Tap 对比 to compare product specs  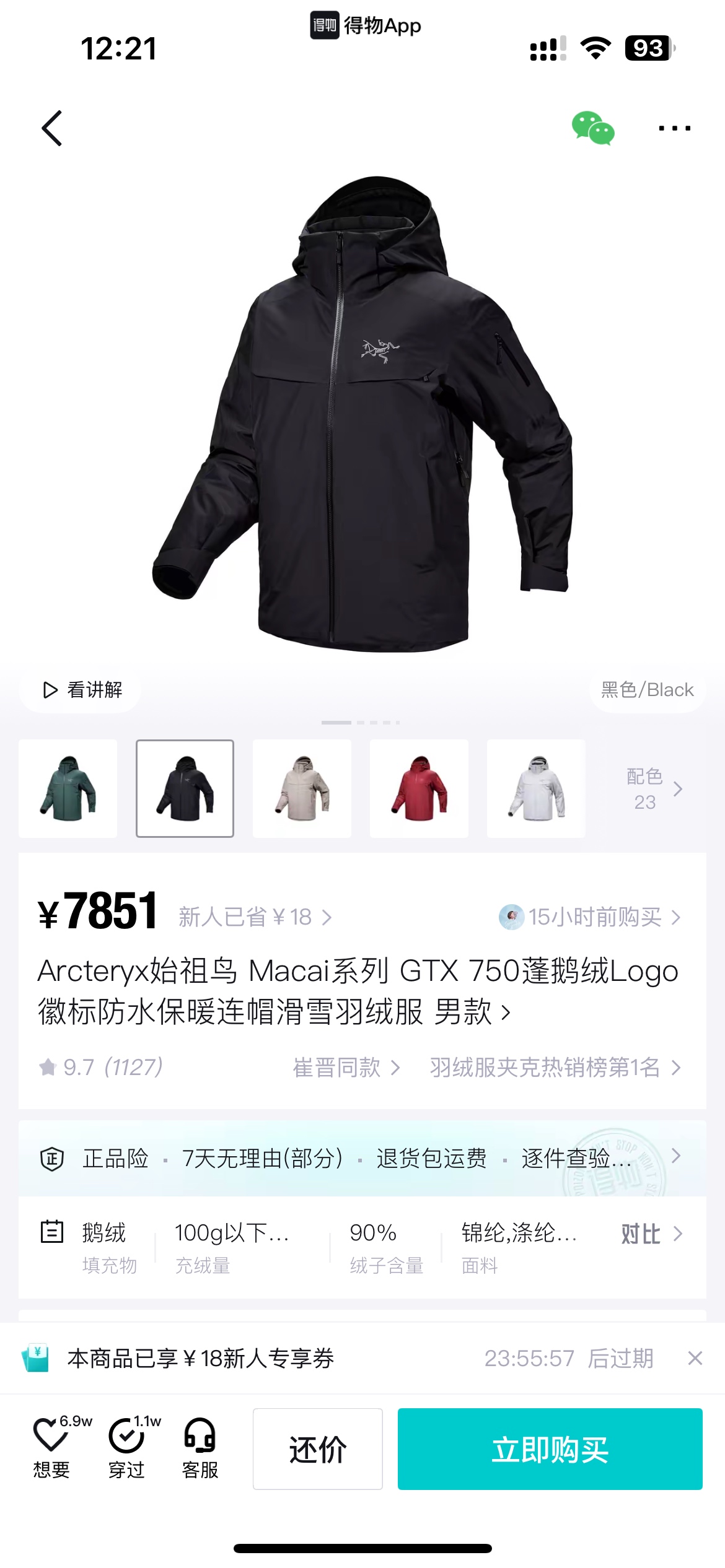pos(651,1234)
